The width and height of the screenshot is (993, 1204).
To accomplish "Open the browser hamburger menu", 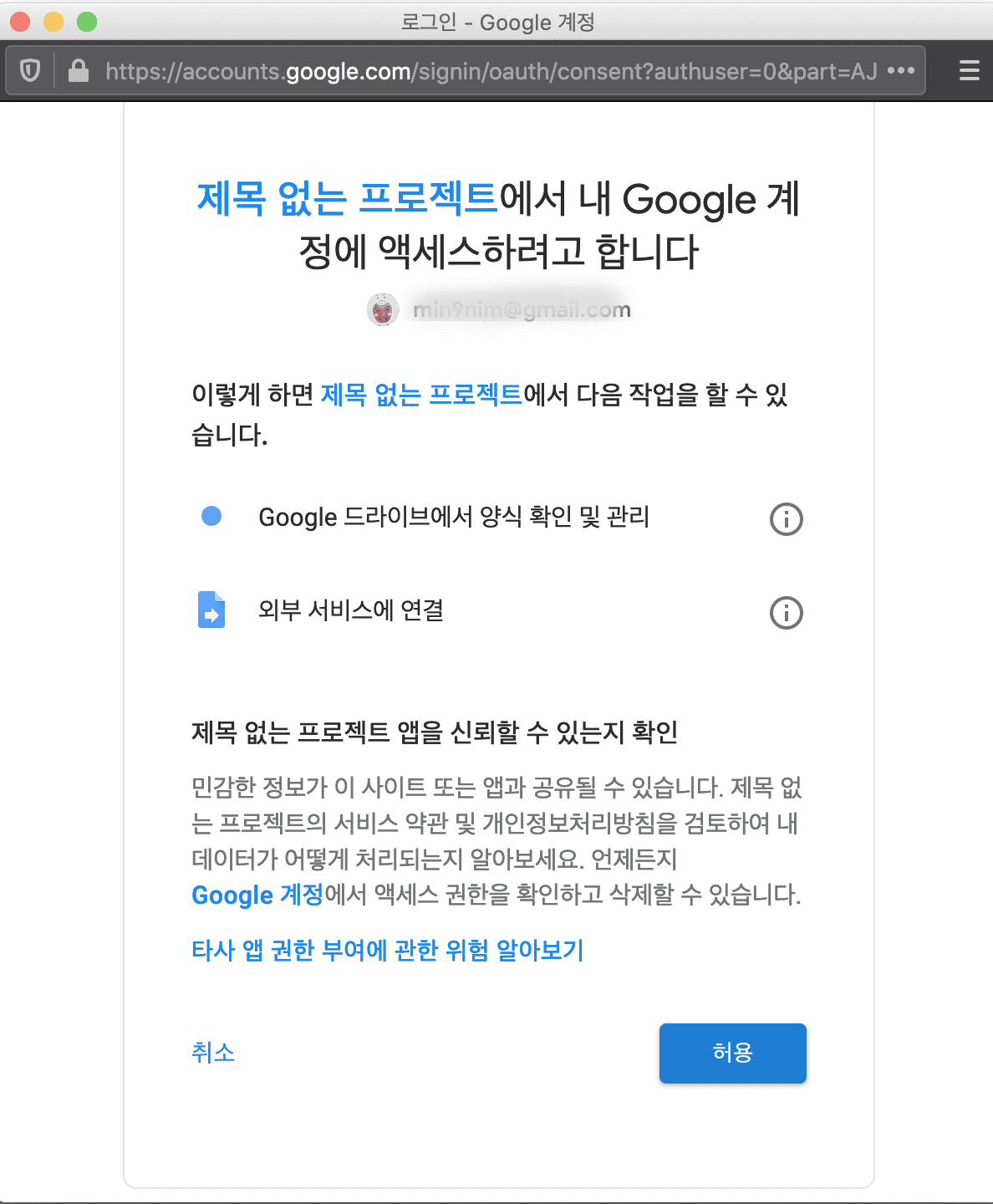I will click(x=969, y=71).
